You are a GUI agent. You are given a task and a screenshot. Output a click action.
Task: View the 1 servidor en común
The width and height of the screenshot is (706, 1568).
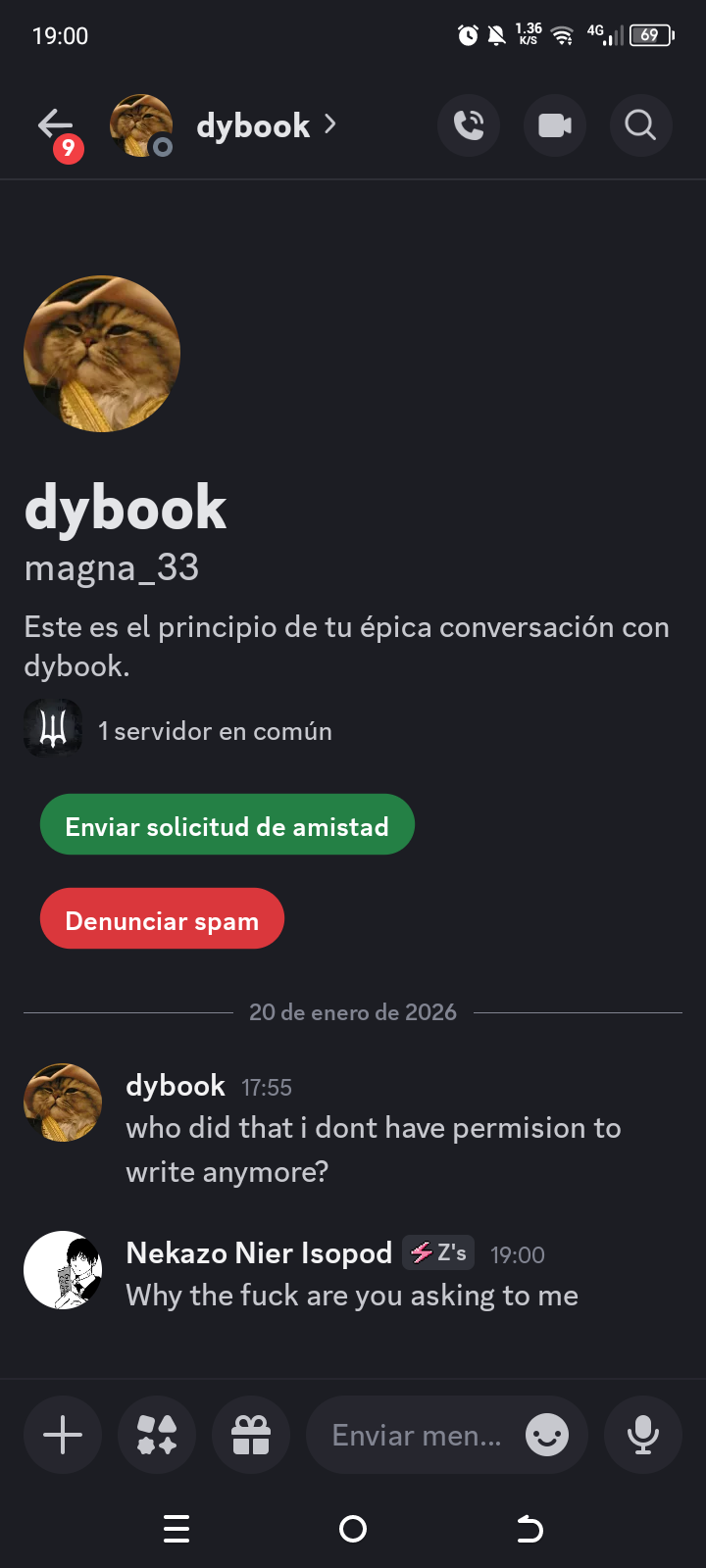pos(215,731)
